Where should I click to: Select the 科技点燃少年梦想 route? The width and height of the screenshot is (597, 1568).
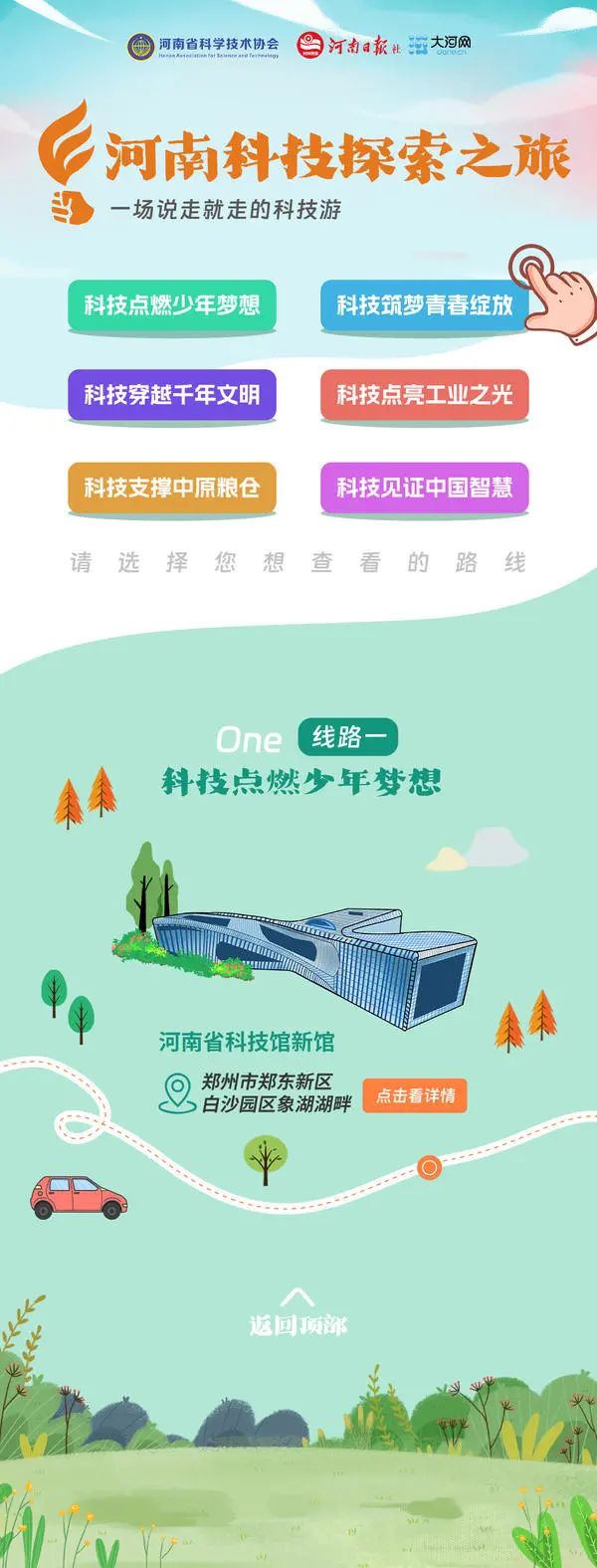click(171, 305)
